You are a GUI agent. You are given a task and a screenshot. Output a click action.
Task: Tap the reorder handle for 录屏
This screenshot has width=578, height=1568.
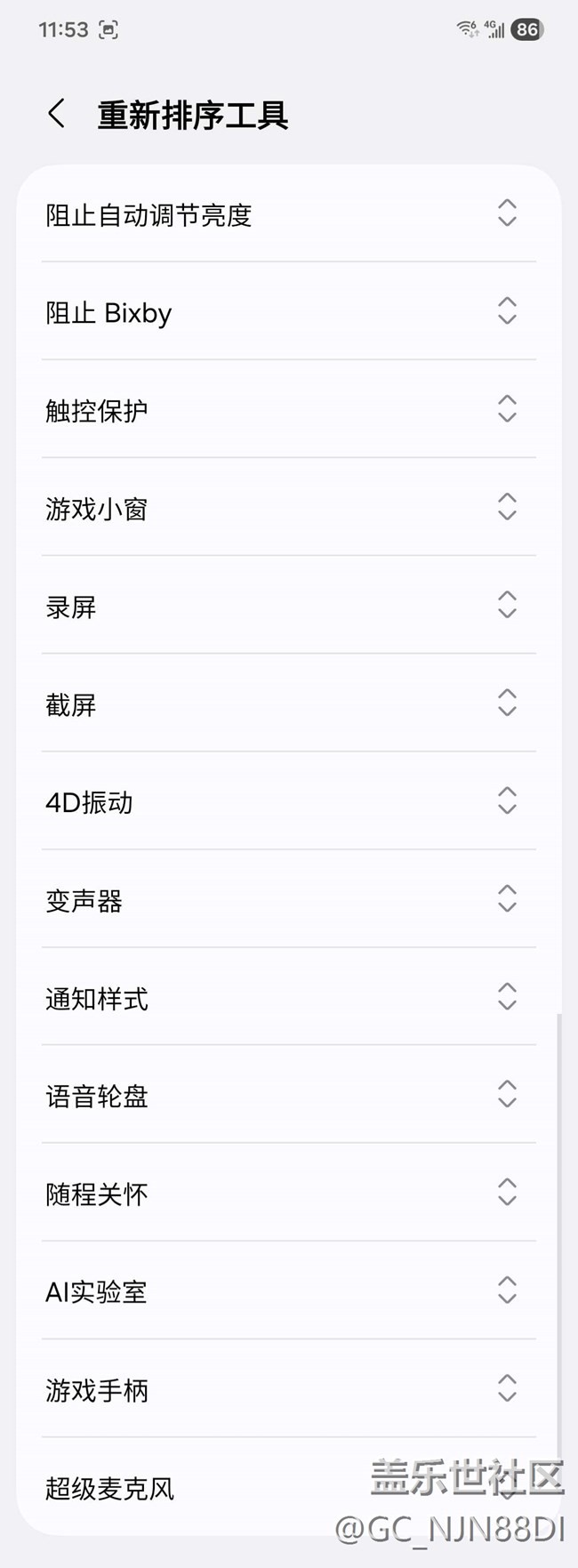[x=507, y=605]
